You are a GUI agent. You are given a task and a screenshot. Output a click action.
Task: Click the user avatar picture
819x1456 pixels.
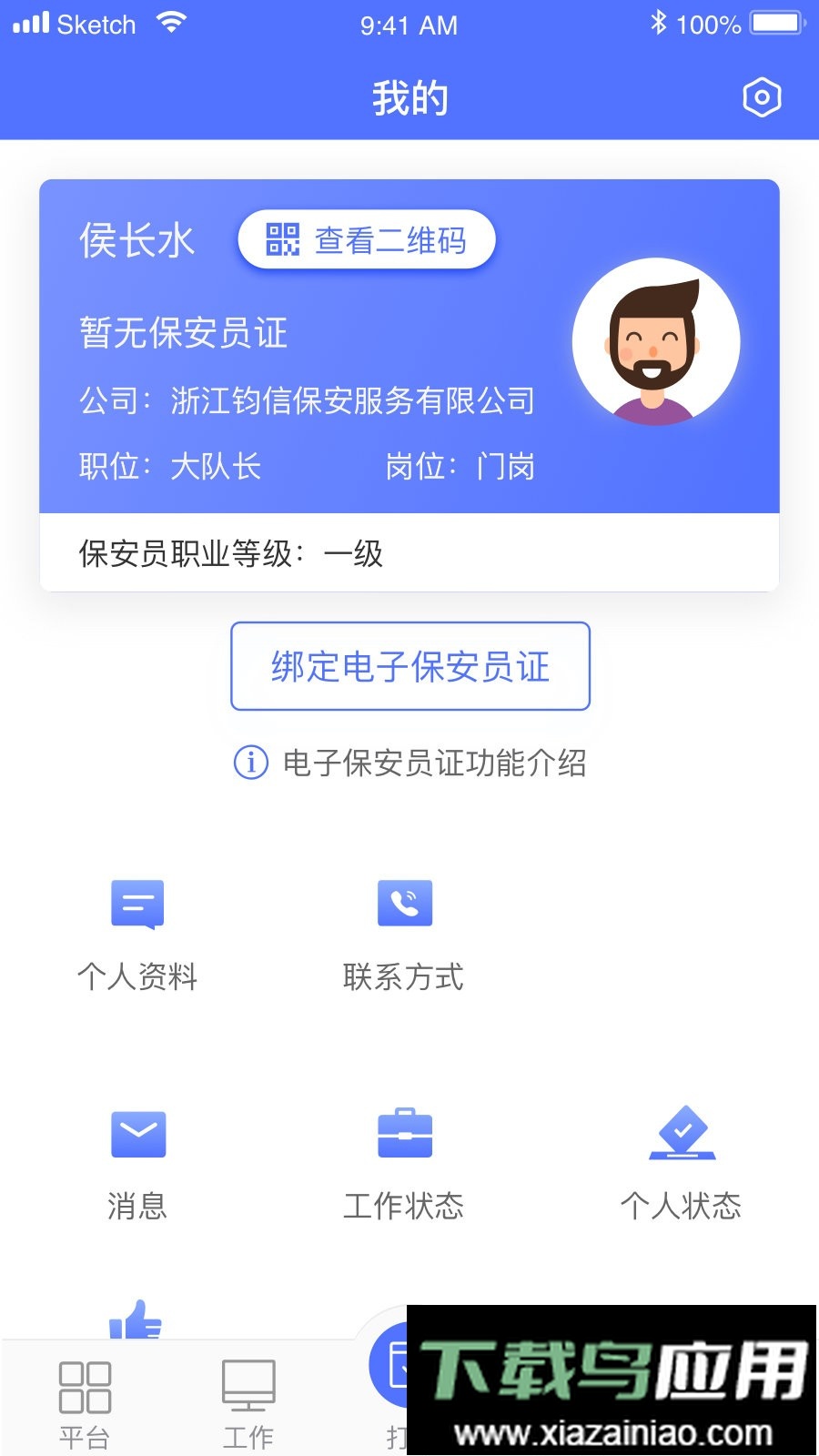tap(655, 341)
